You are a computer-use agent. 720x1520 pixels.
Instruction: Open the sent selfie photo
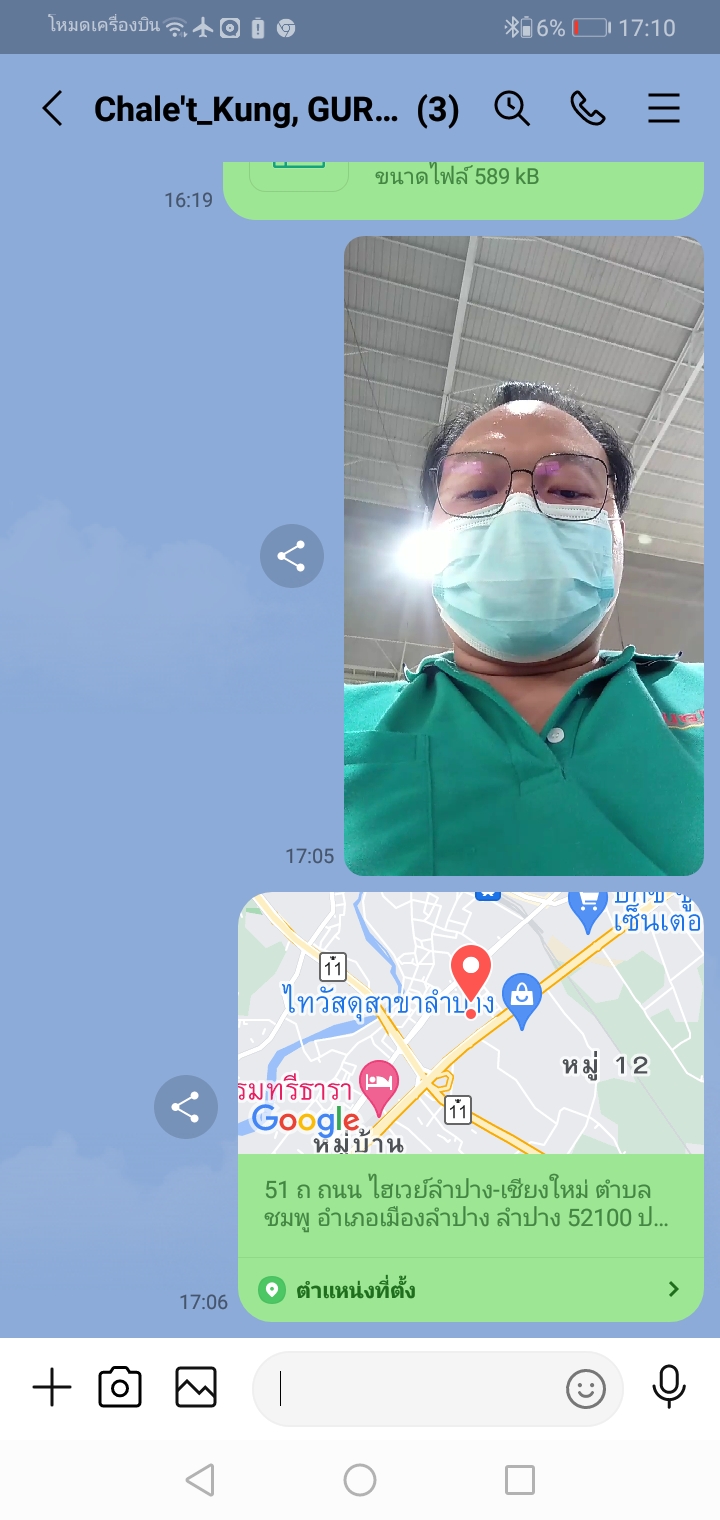524,555
